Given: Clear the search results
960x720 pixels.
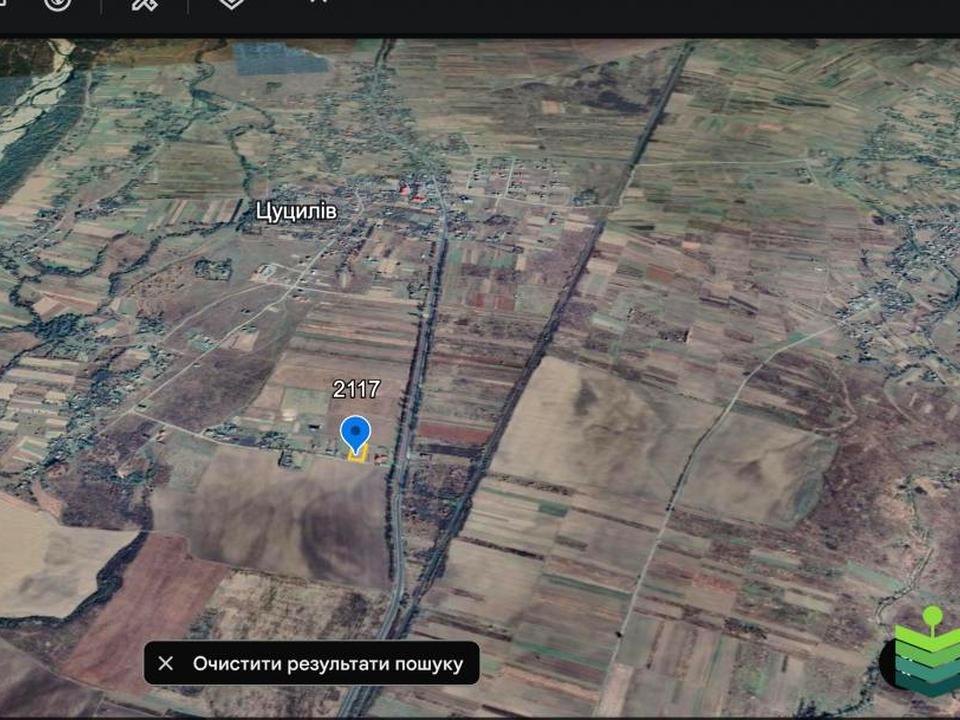Looking at the screenshot, I should [x=311, y=663].
